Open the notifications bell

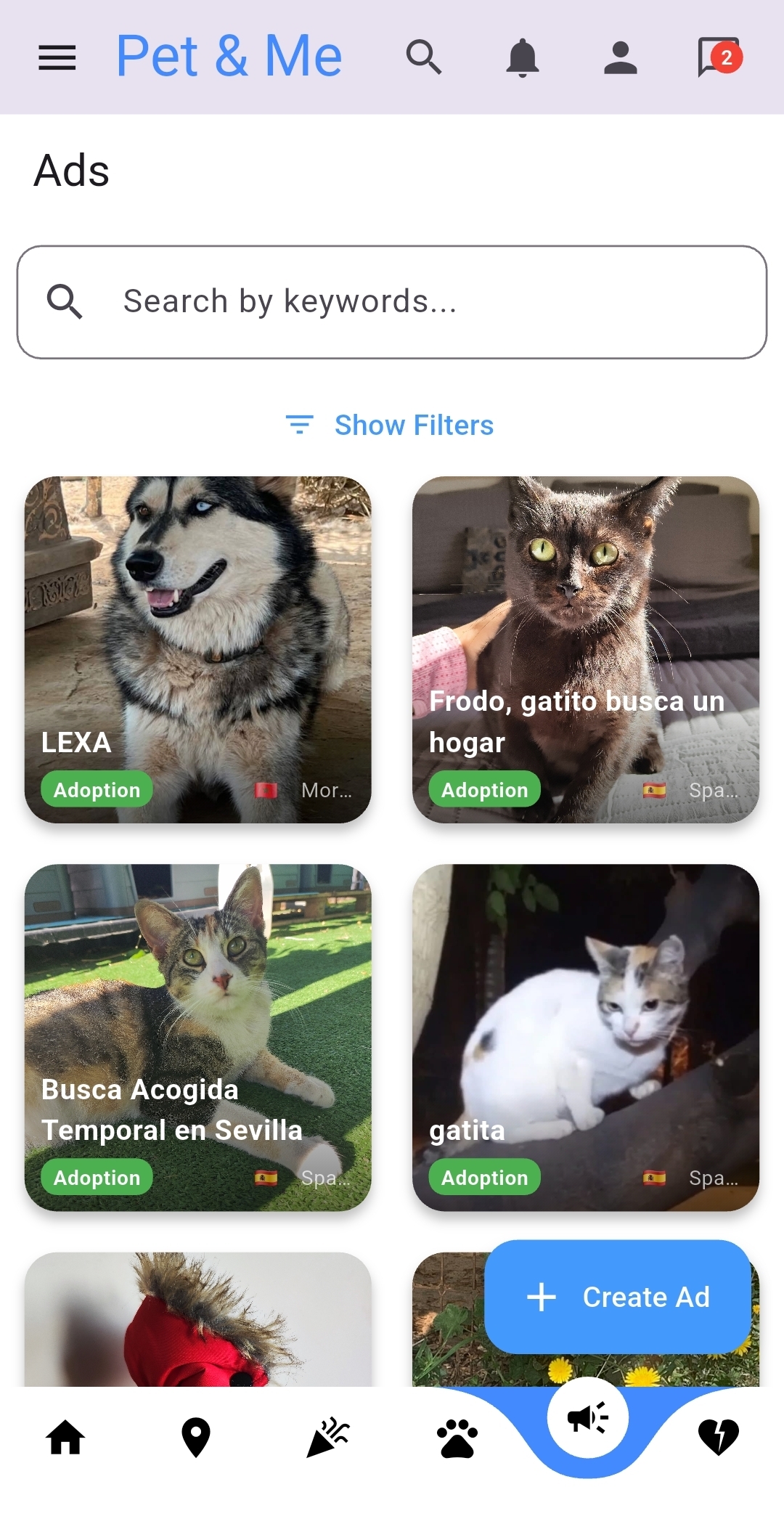pos(523,58)
